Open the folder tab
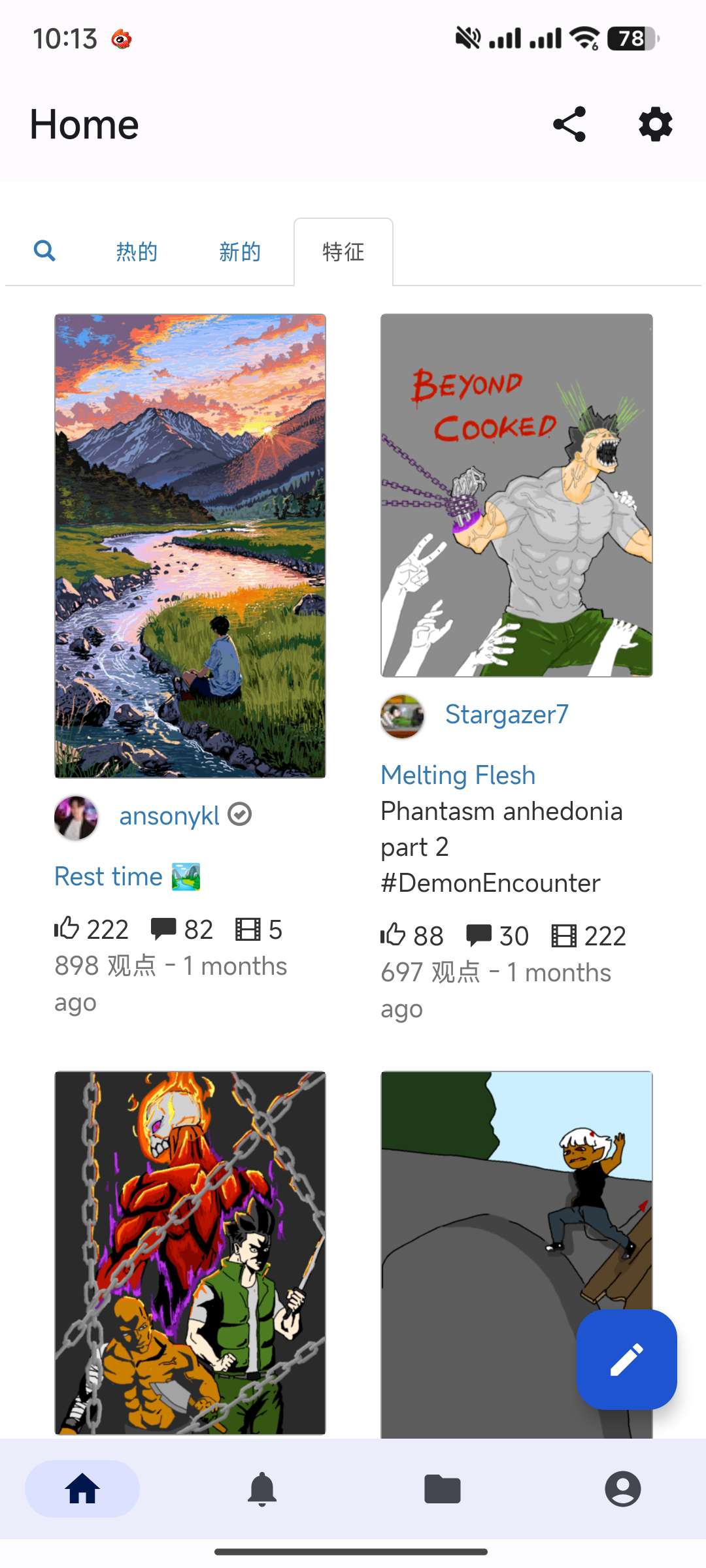 point(443,1489)
